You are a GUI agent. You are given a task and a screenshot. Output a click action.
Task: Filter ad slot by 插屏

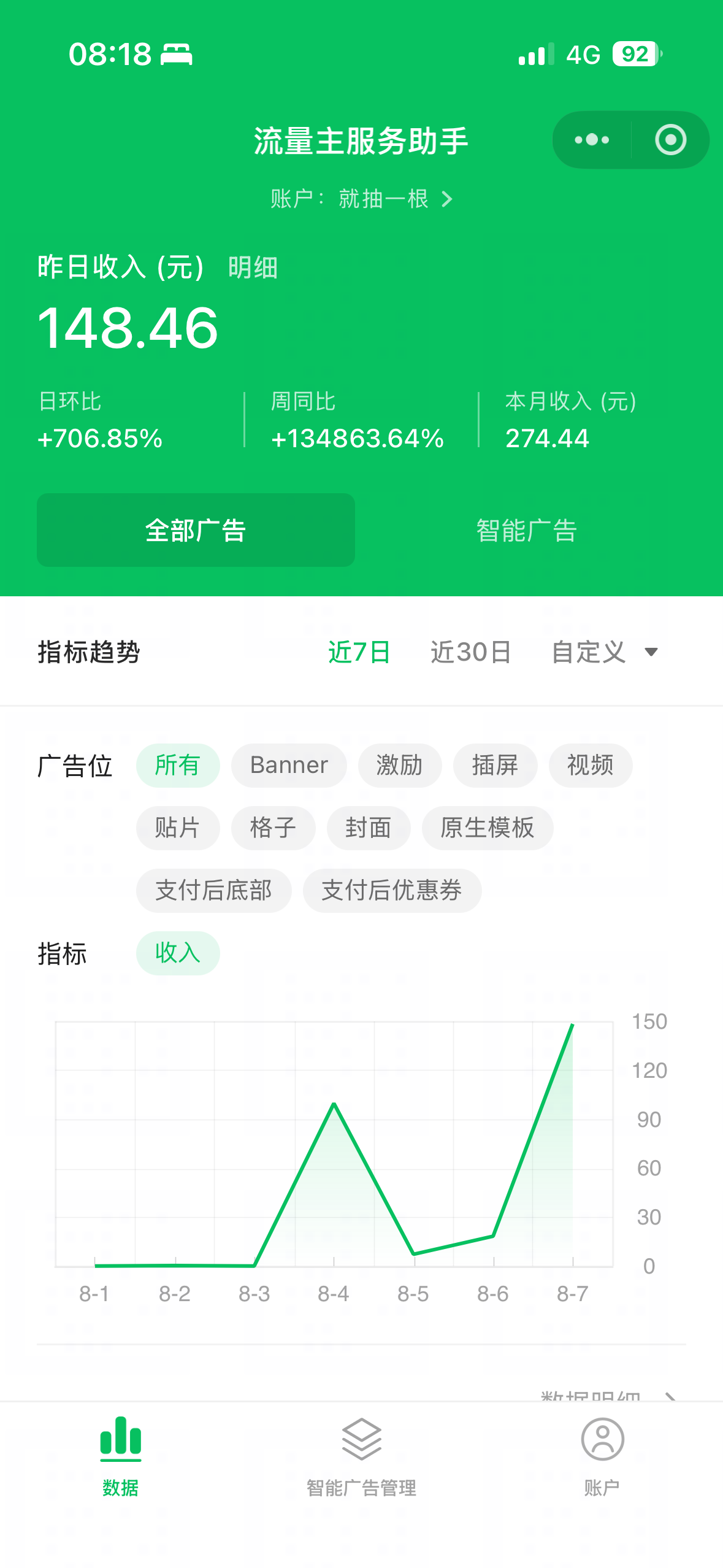coord(495,766)
